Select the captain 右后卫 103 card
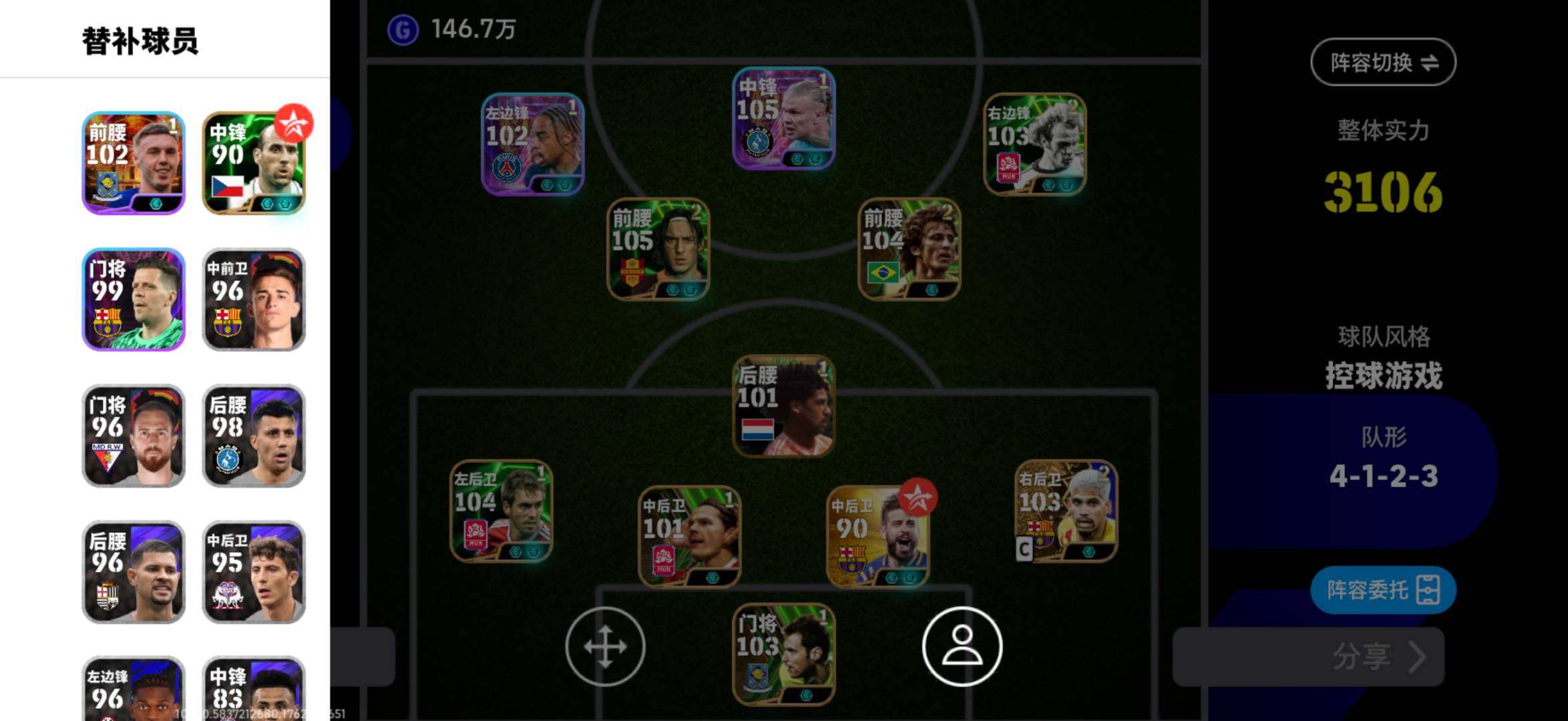 point(1066,510)
